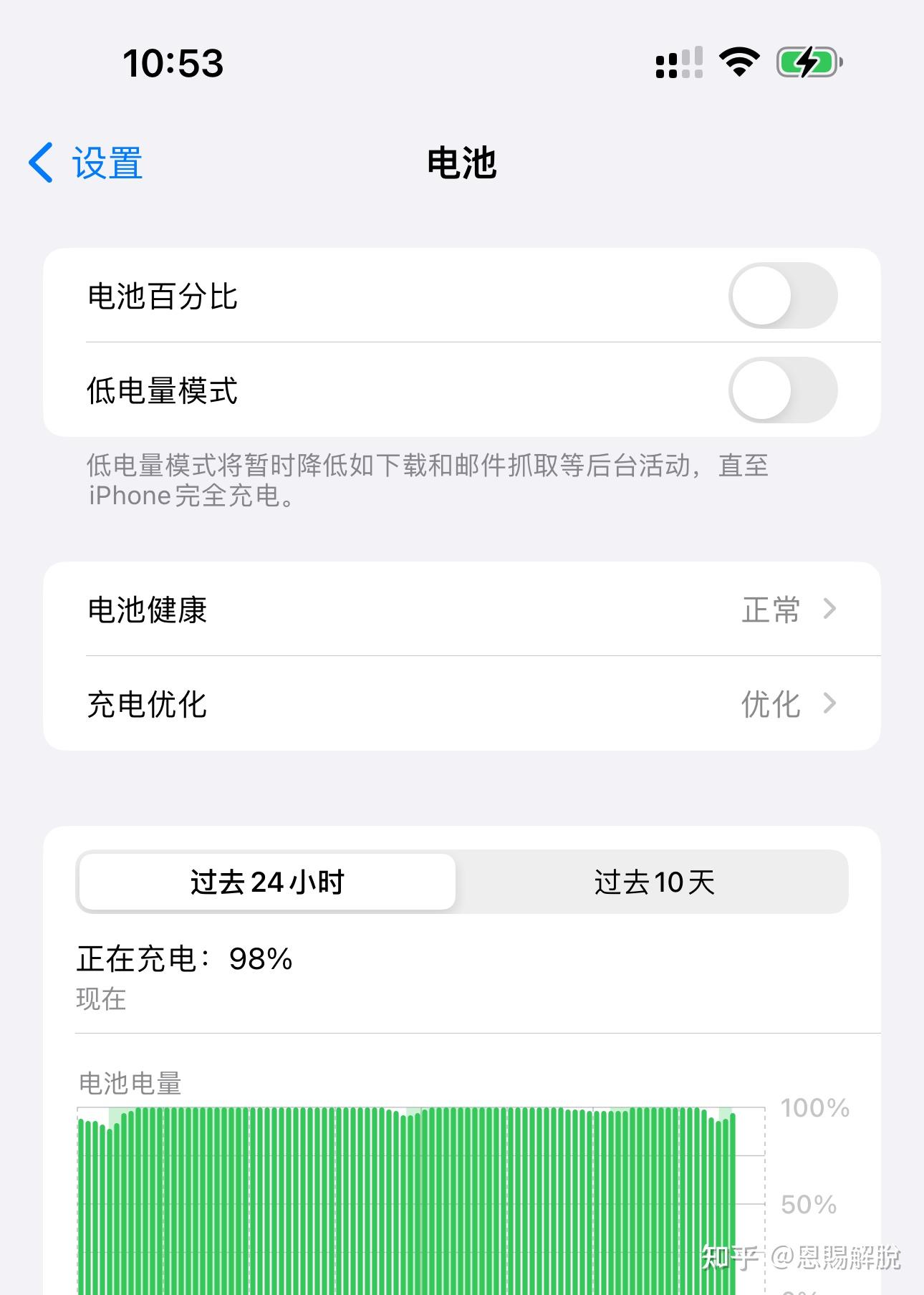Image resolution: width=924 pixels, height=1295 pixels.
Task: Switch to the 过去10天 tab
Action: coord(656,882)
